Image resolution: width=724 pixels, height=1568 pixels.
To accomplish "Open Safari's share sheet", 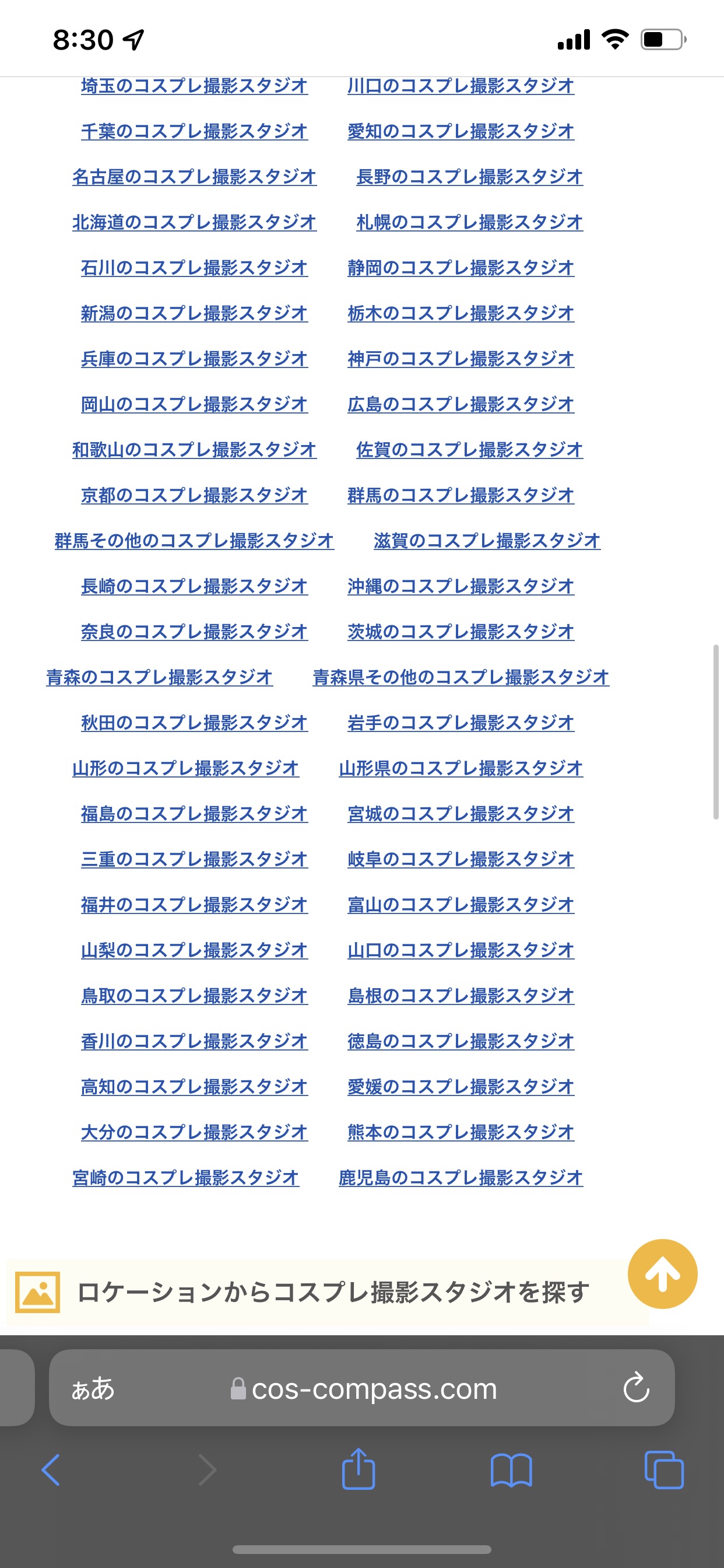I will (359, 1469).
